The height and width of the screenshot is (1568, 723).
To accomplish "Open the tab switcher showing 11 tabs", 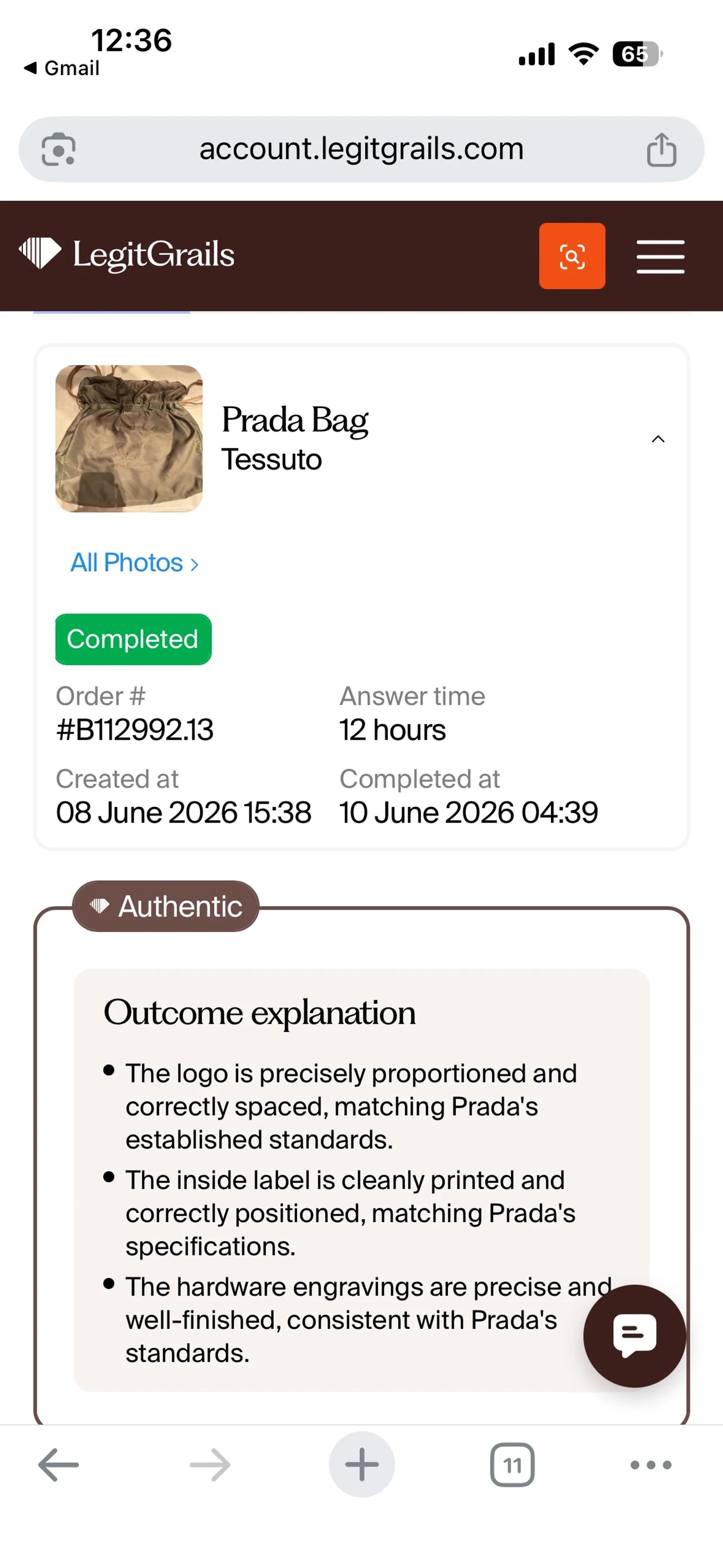I will (x=512, y=1464).
